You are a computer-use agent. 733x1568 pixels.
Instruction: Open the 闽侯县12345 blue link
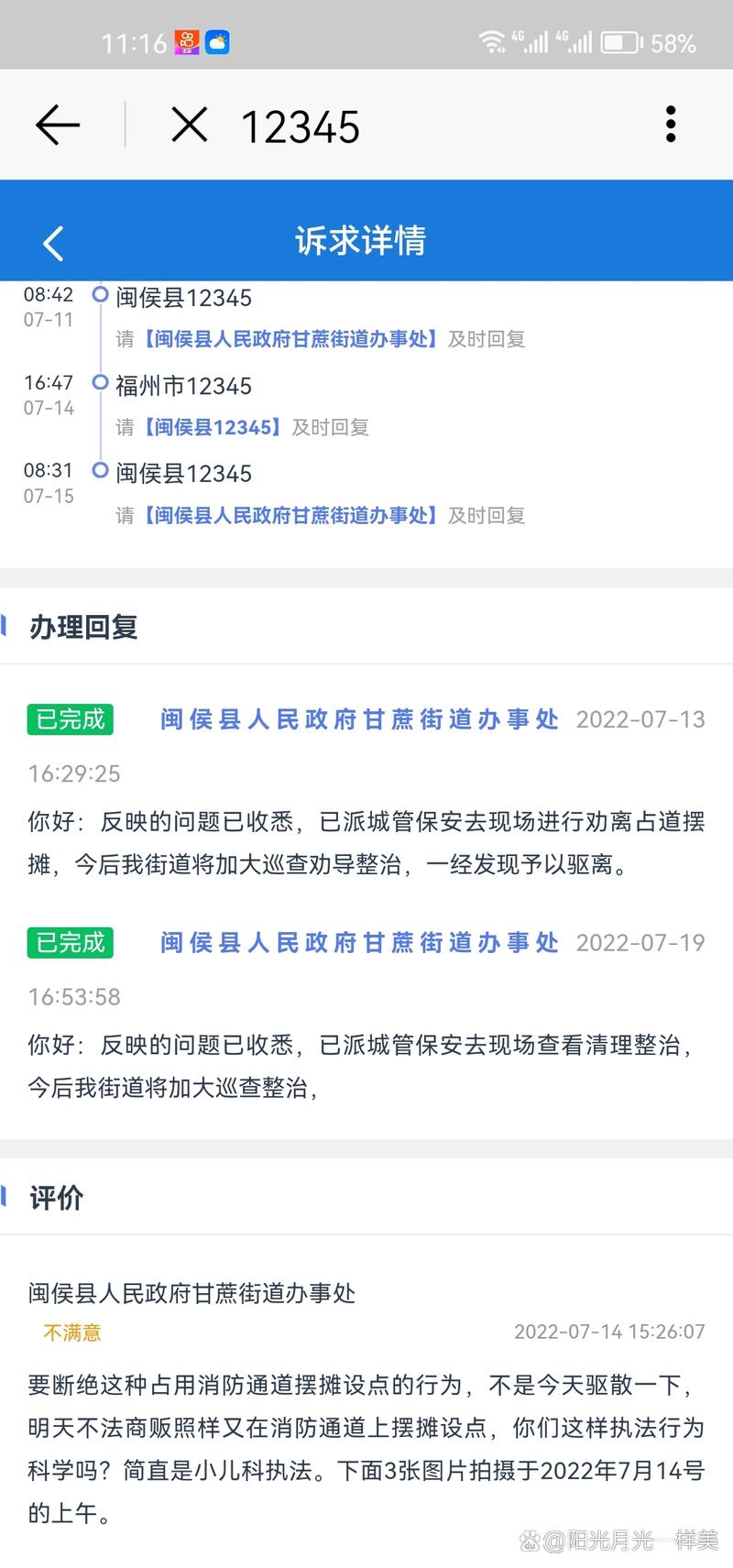(x=213, y=426)
